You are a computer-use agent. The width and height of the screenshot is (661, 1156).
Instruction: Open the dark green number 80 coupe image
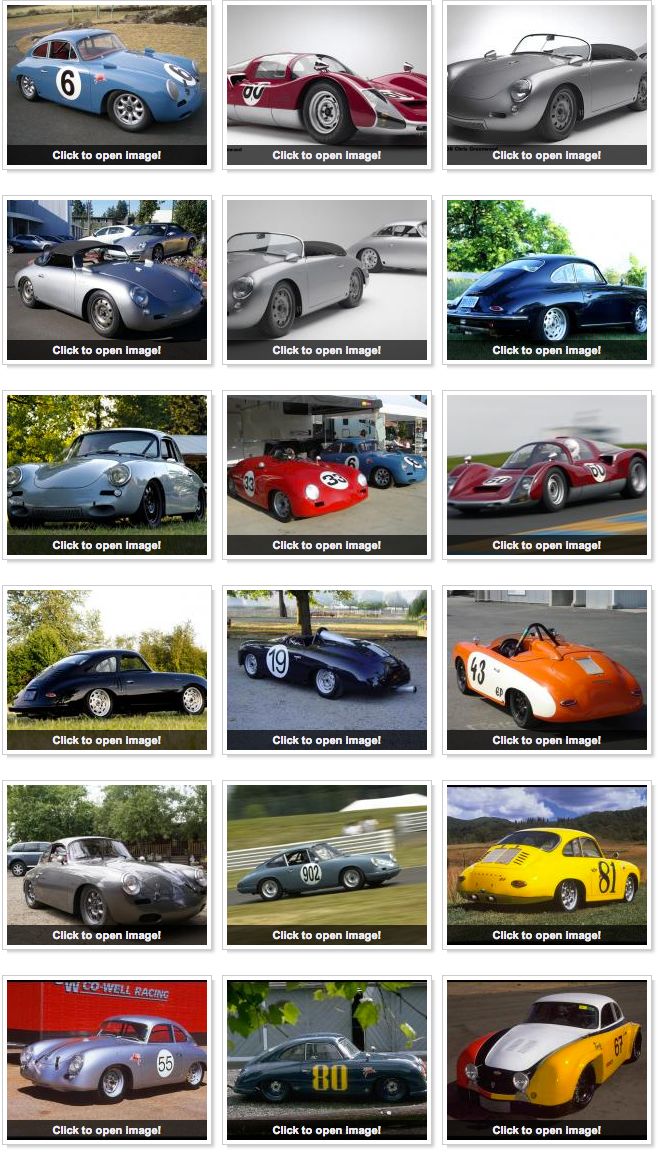326,1059
